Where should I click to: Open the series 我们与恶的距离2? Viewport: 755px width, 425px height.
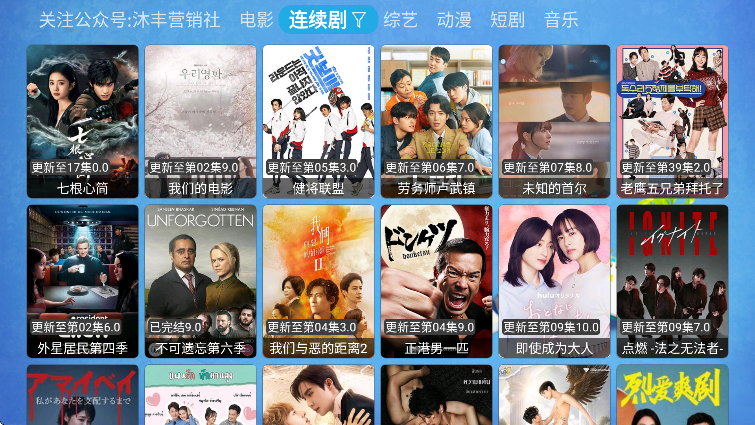(x=318, y=280)
